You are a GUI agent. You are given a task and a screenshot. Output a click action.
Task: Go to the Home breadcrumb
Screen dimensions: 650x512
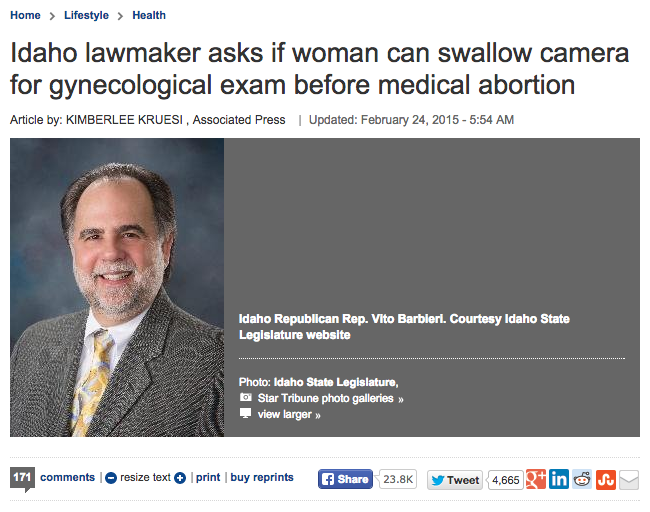pos(25,16)
